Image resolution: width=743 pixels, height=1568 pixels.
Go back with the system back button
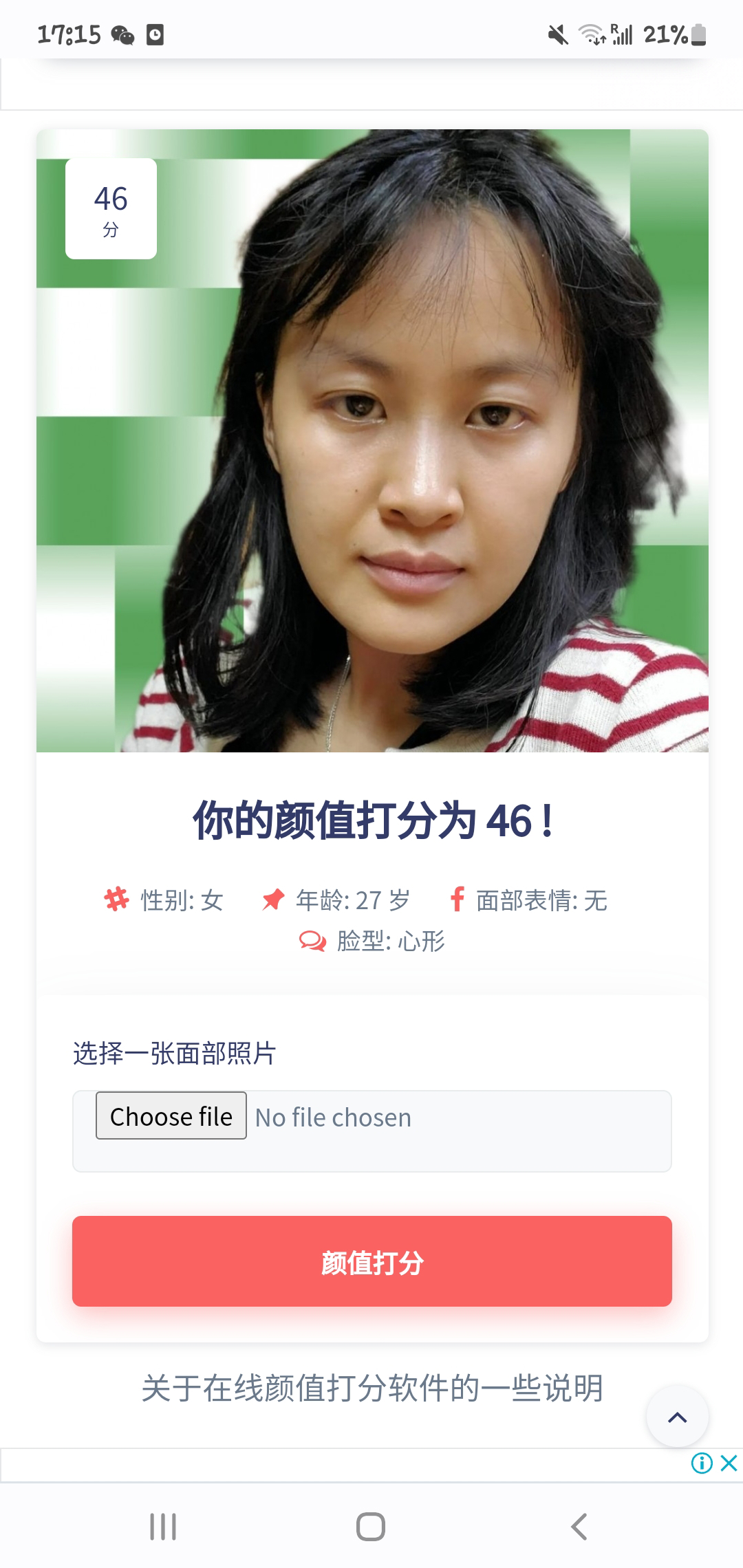coord(579,1527)
